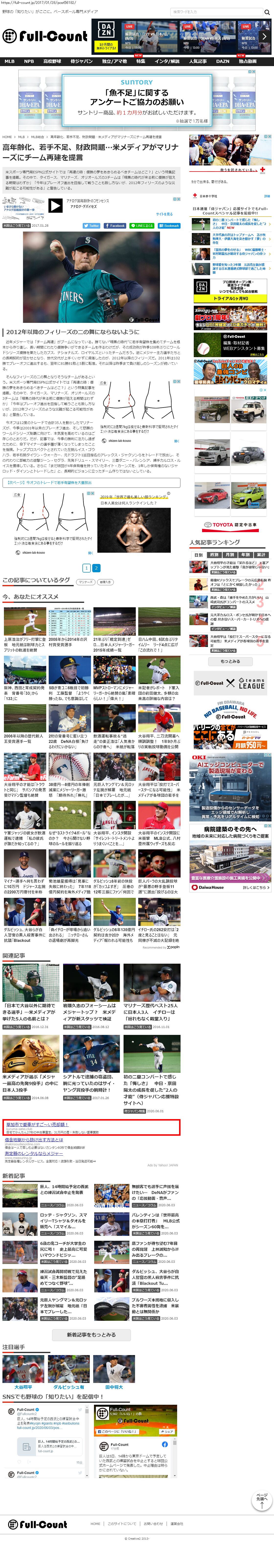View the featured player 大谷翔平
The width and height of the screenshot is (274, 1568).
[x=23, y=1387]
